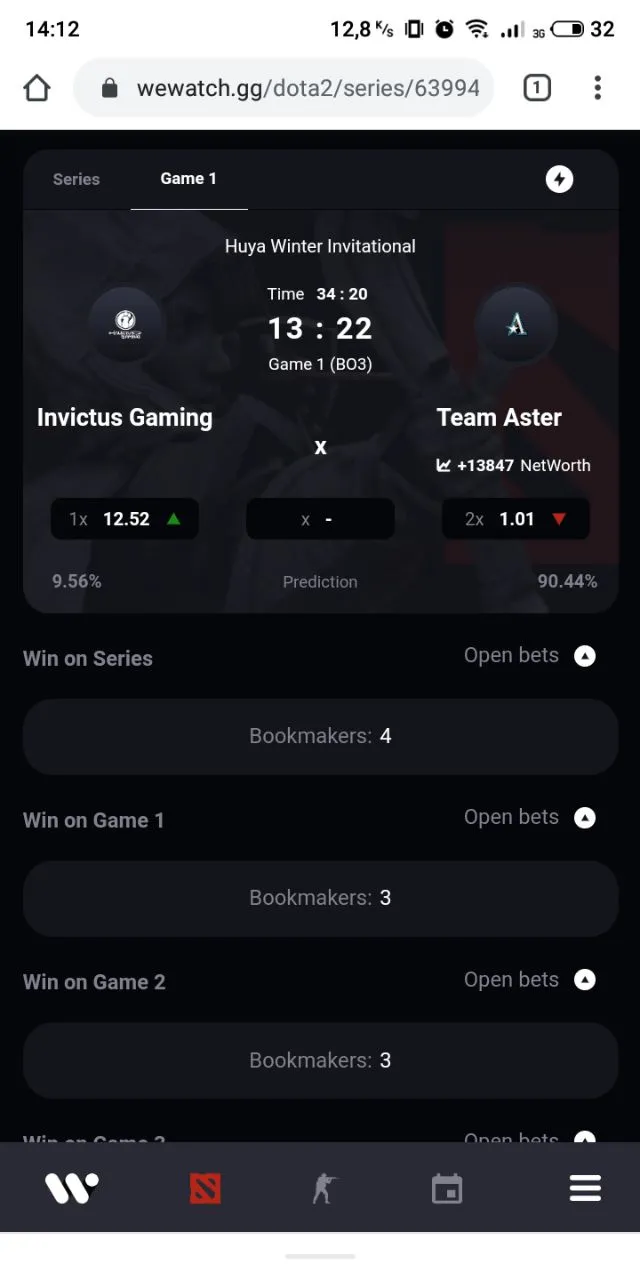Image resolution: width=640 pixels, height=1280 pixels.
Task: Open the 4 bookmakers for Win on Series
Action: click(x=320, y=736)
